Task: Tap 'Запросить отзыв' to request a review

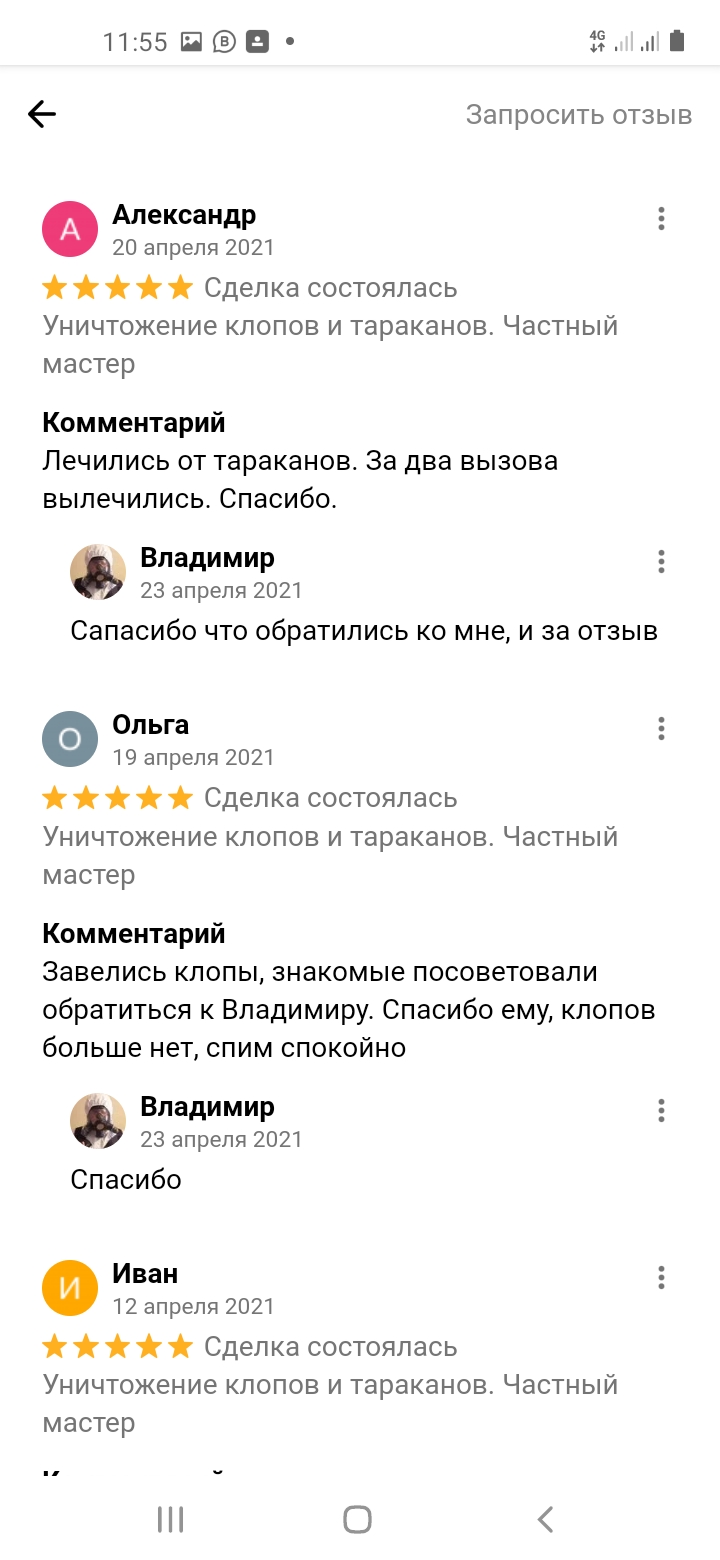Action: pos(578,115)
